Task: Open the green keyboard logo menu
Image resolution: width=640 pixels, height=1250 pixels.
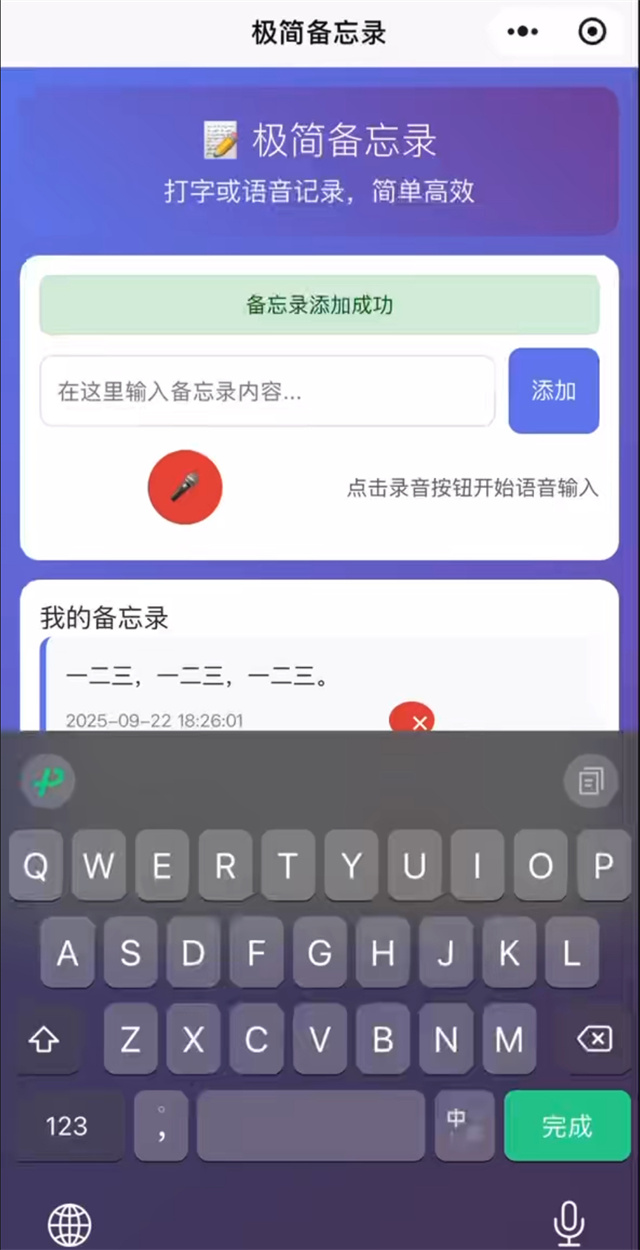Action: (x=47, y=780)
